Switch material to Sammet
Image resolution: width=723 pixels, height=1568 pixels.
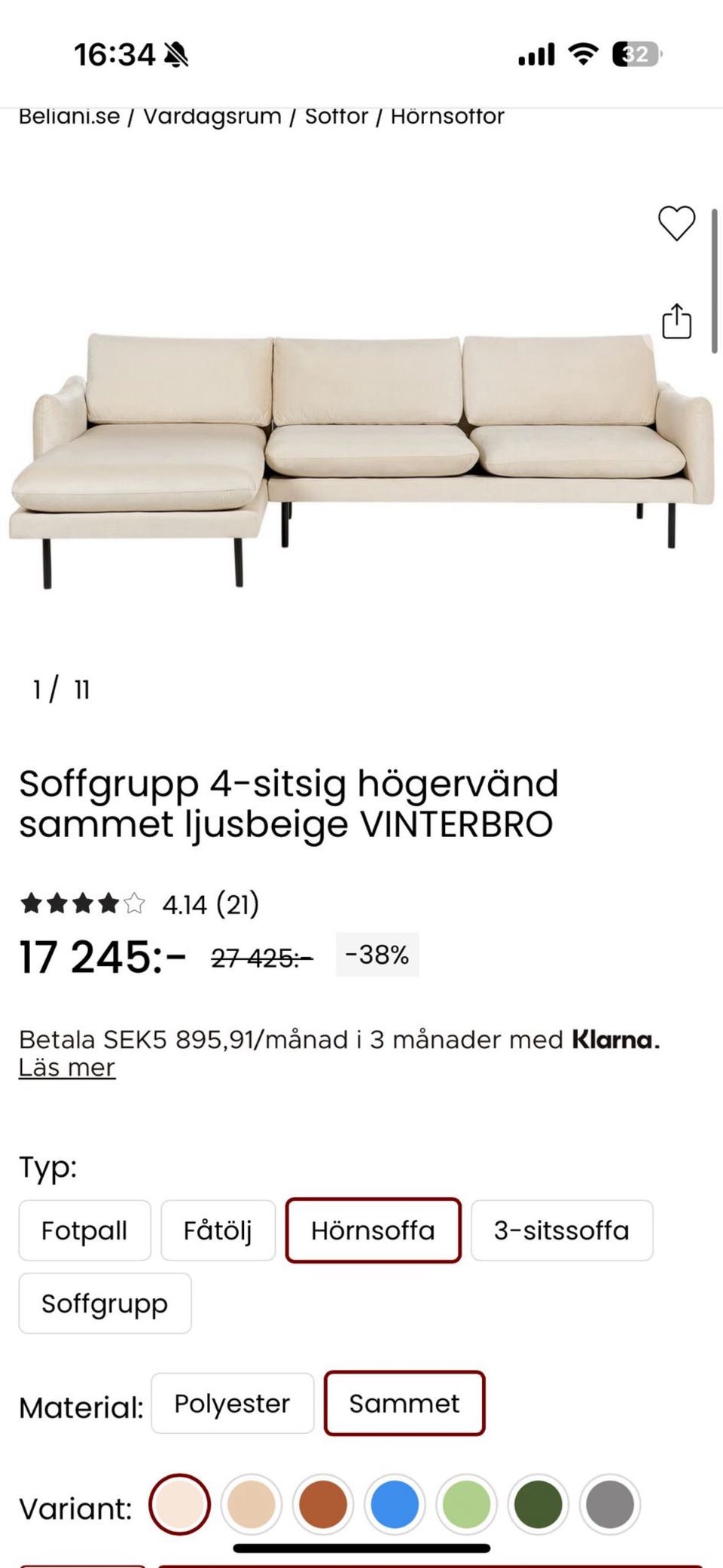[x=404, y=1403]
